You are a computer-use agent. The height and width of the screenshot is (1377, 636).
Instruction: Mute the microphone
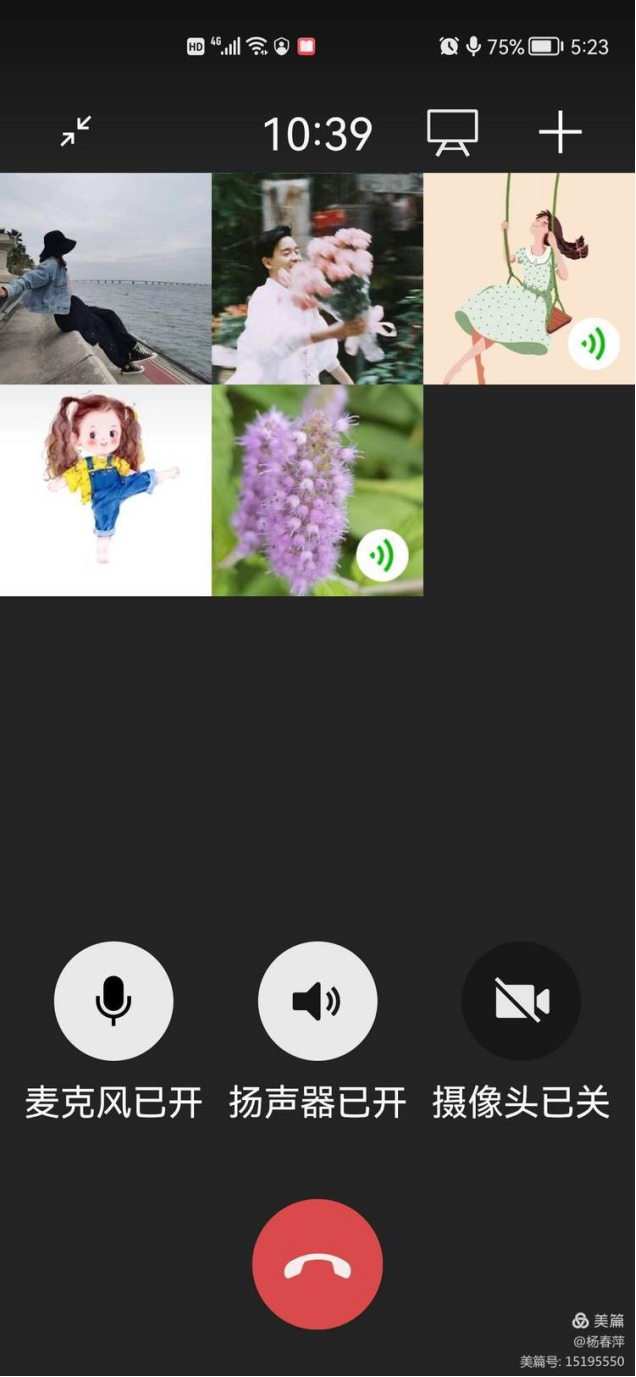[x=114, y=1000]
